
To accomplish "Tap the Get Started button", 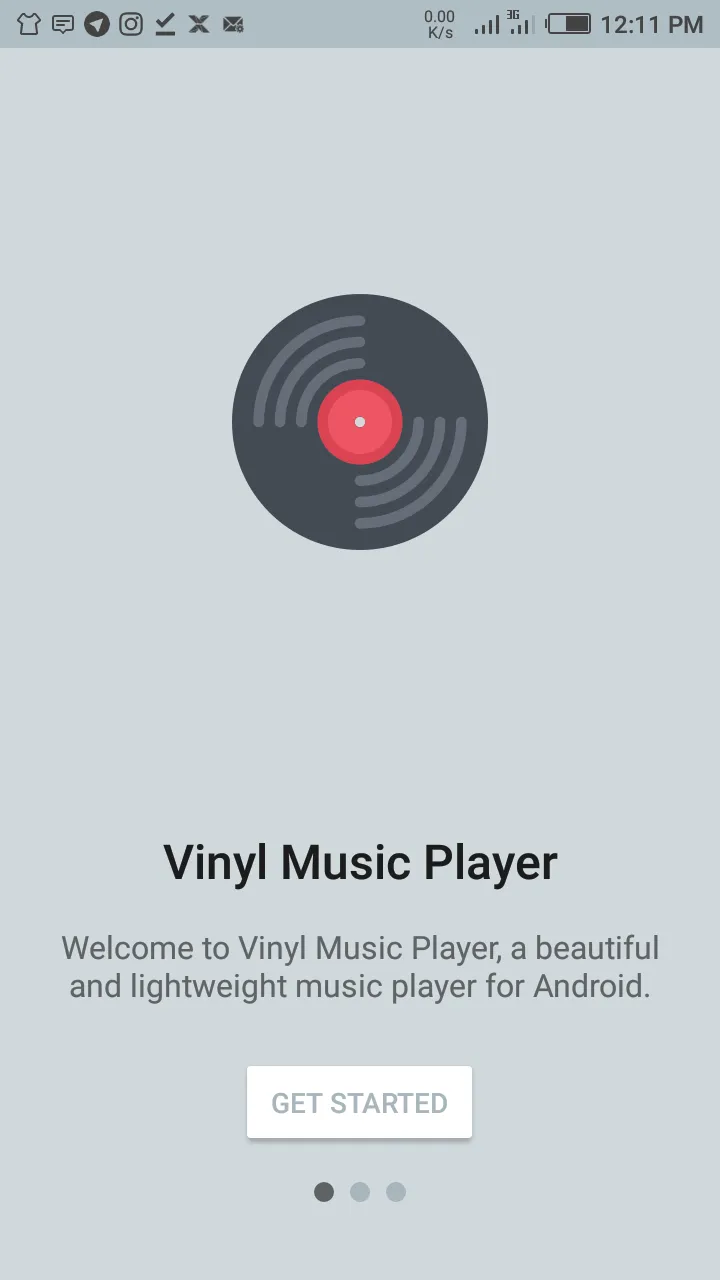I will tap(359, 1102).
